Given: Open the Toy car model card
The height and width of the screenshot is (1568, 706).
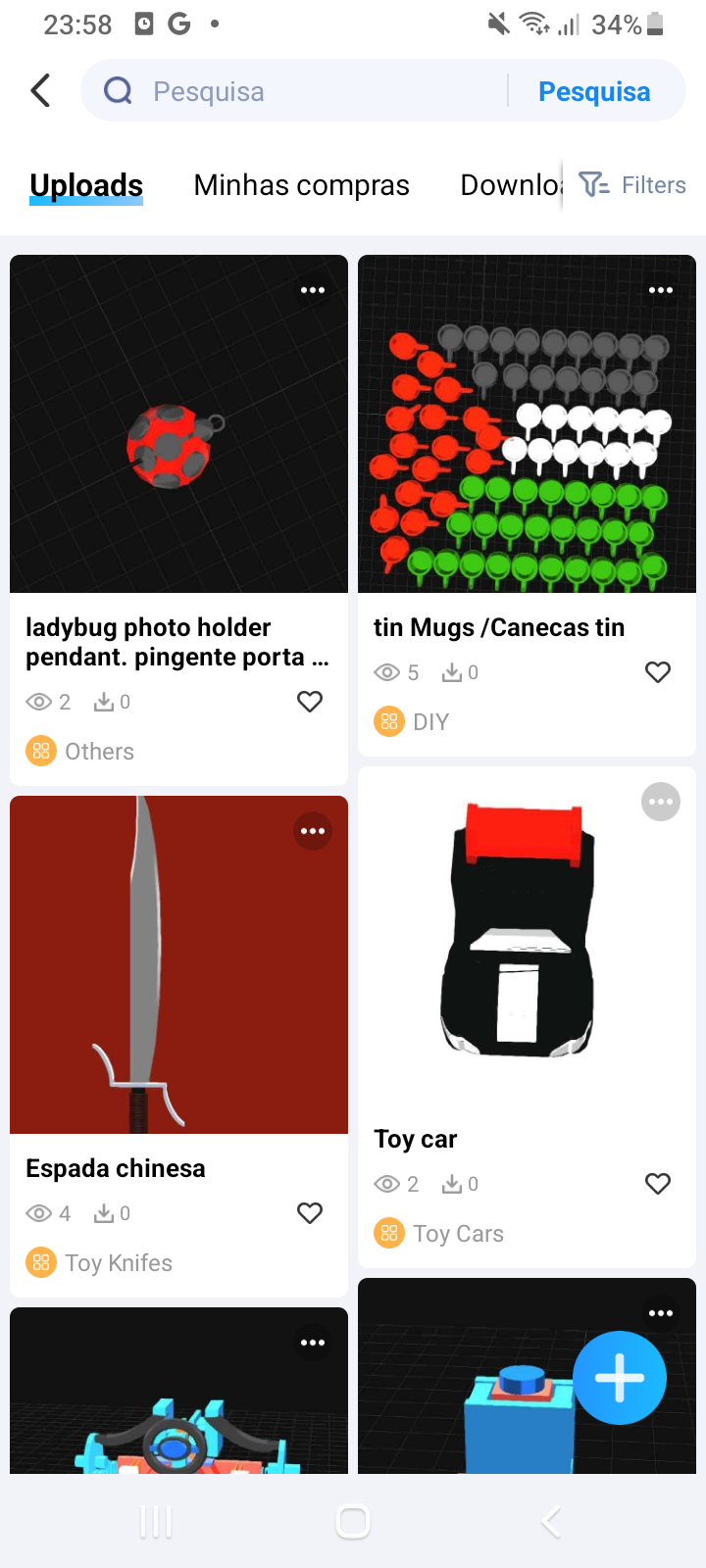Looking at the screenshot, I should pyautogui.click(x=527, y=1016).
